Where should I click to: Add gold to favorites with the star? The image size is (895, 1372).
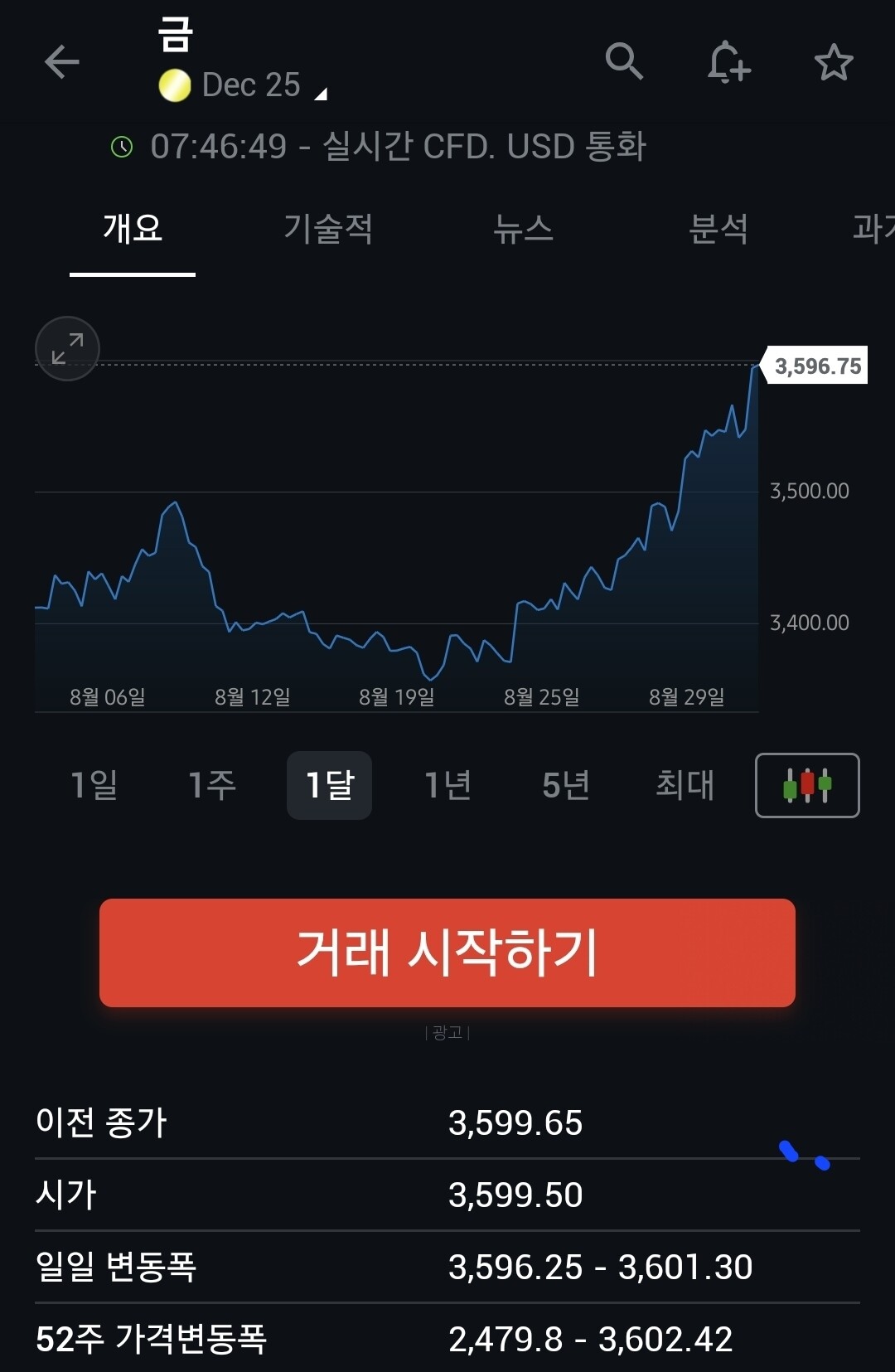(834, 62)
